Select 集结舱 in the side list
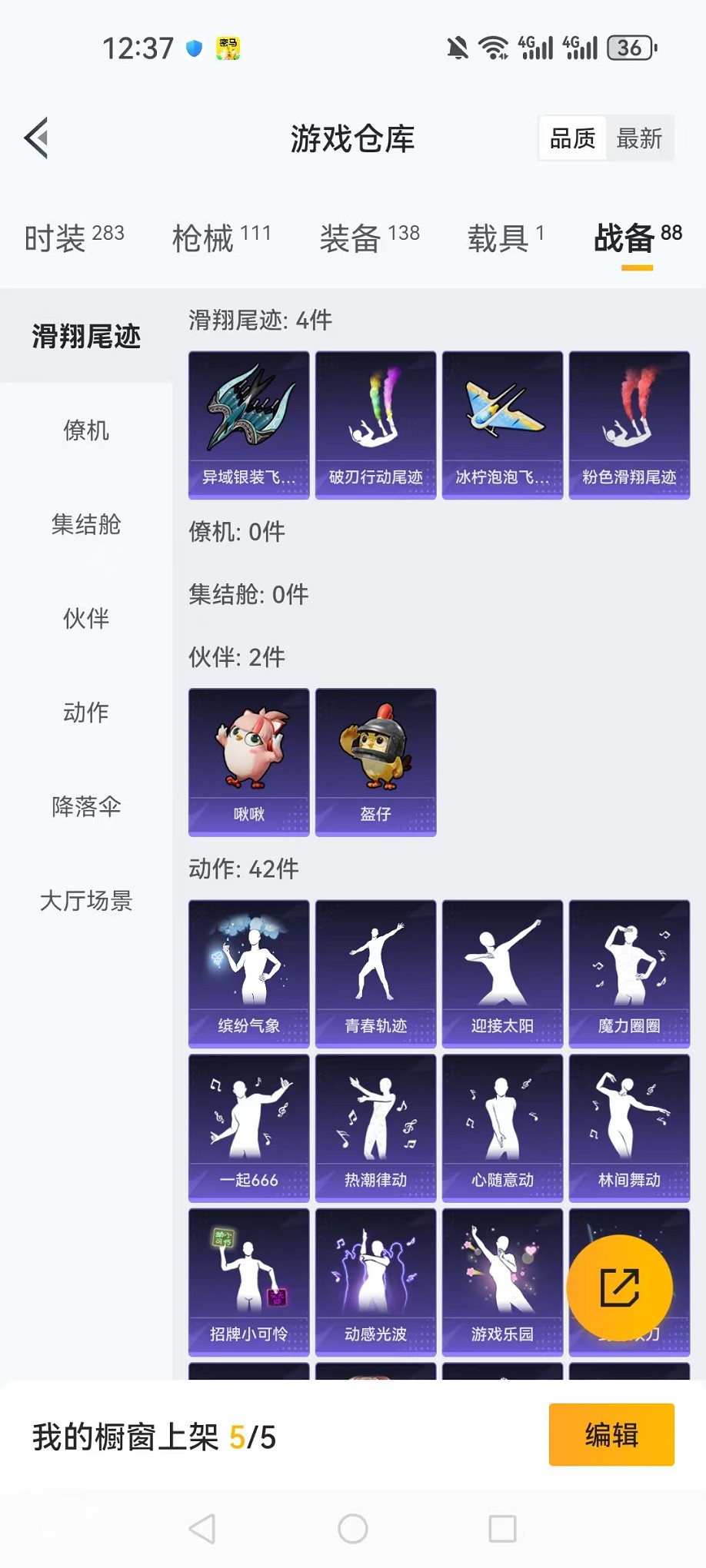 [86, 524]
